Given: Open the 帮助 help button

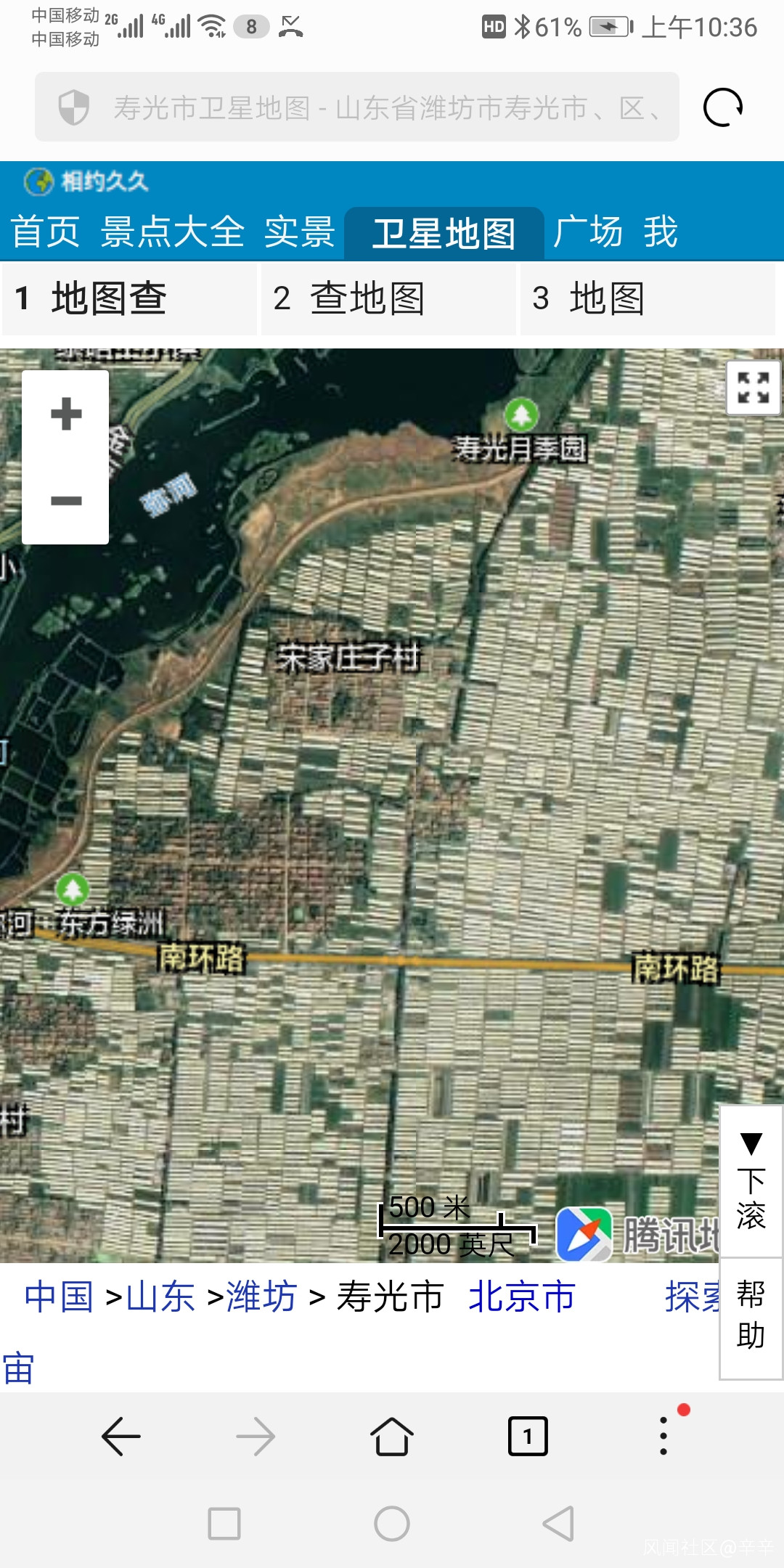Looking at the screenshot, I should 751,1315.
